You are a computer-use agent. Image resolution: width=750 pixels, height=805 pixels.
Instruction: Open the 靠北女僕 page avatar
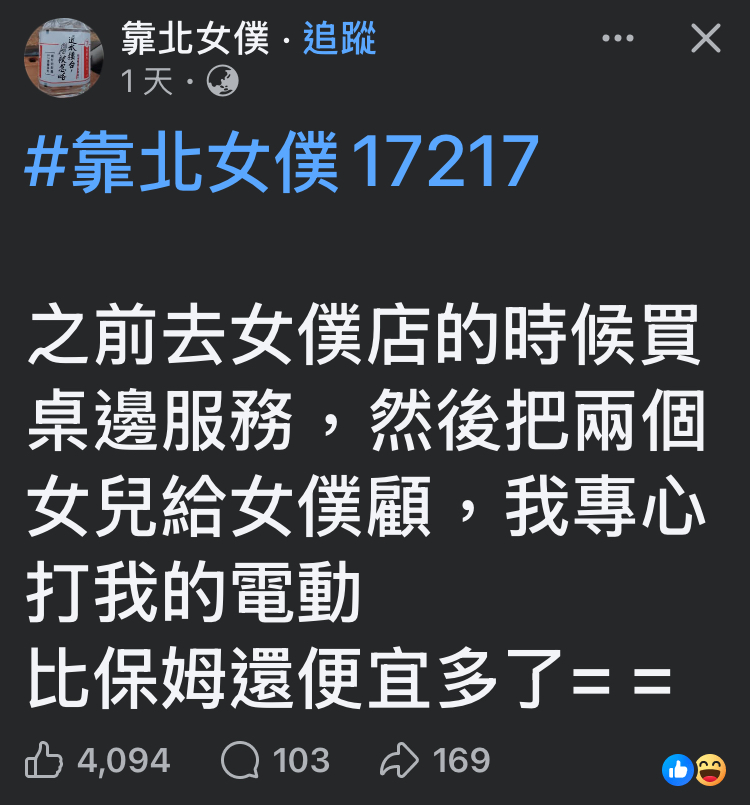(x=63, y=58)
